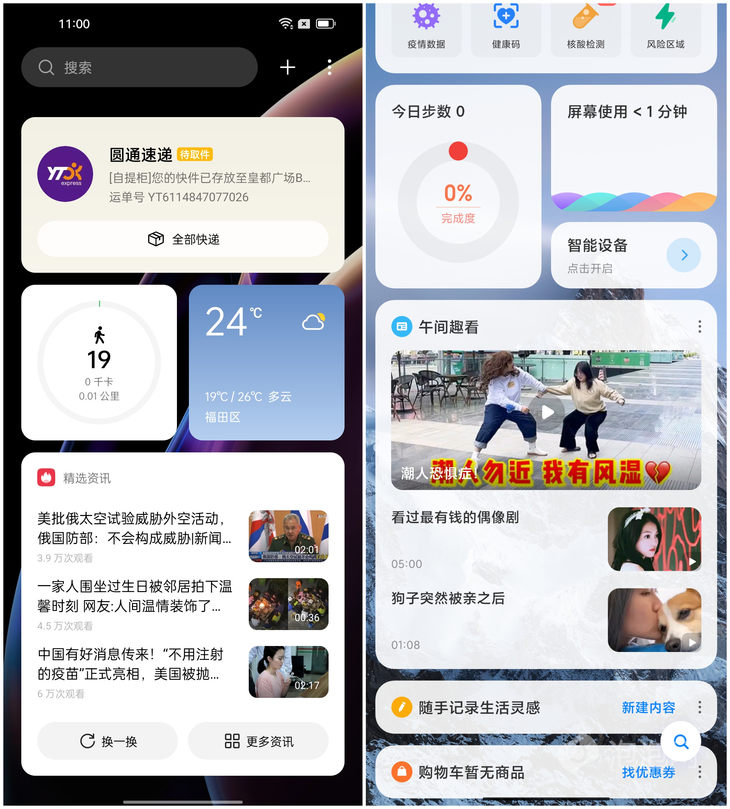Viewport: 730px width, 809px height.
Task: Tap the 智能设备 arrow button
Action: point(684,255)
